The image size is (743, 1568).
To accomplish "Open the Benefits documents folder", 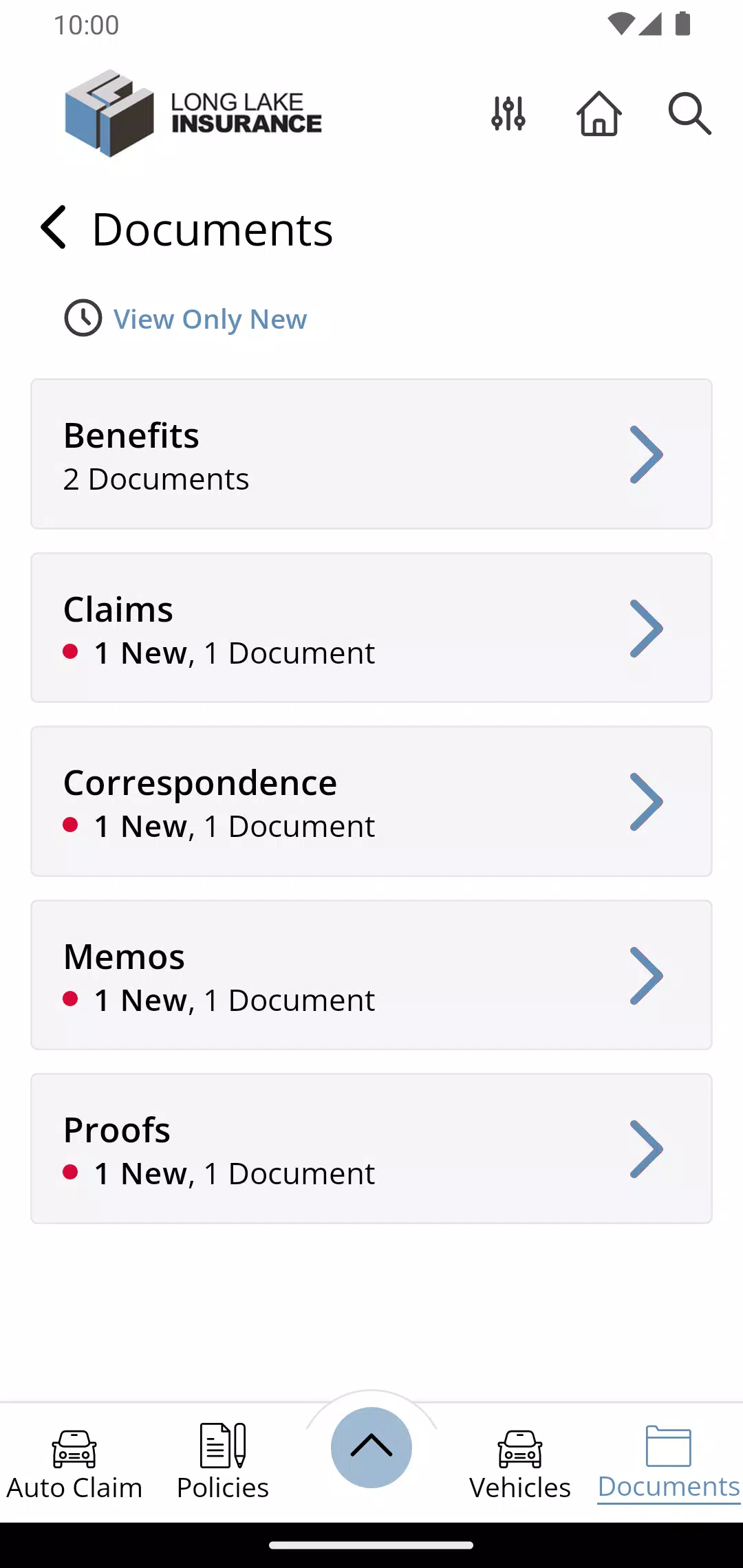I will point(371,454).
